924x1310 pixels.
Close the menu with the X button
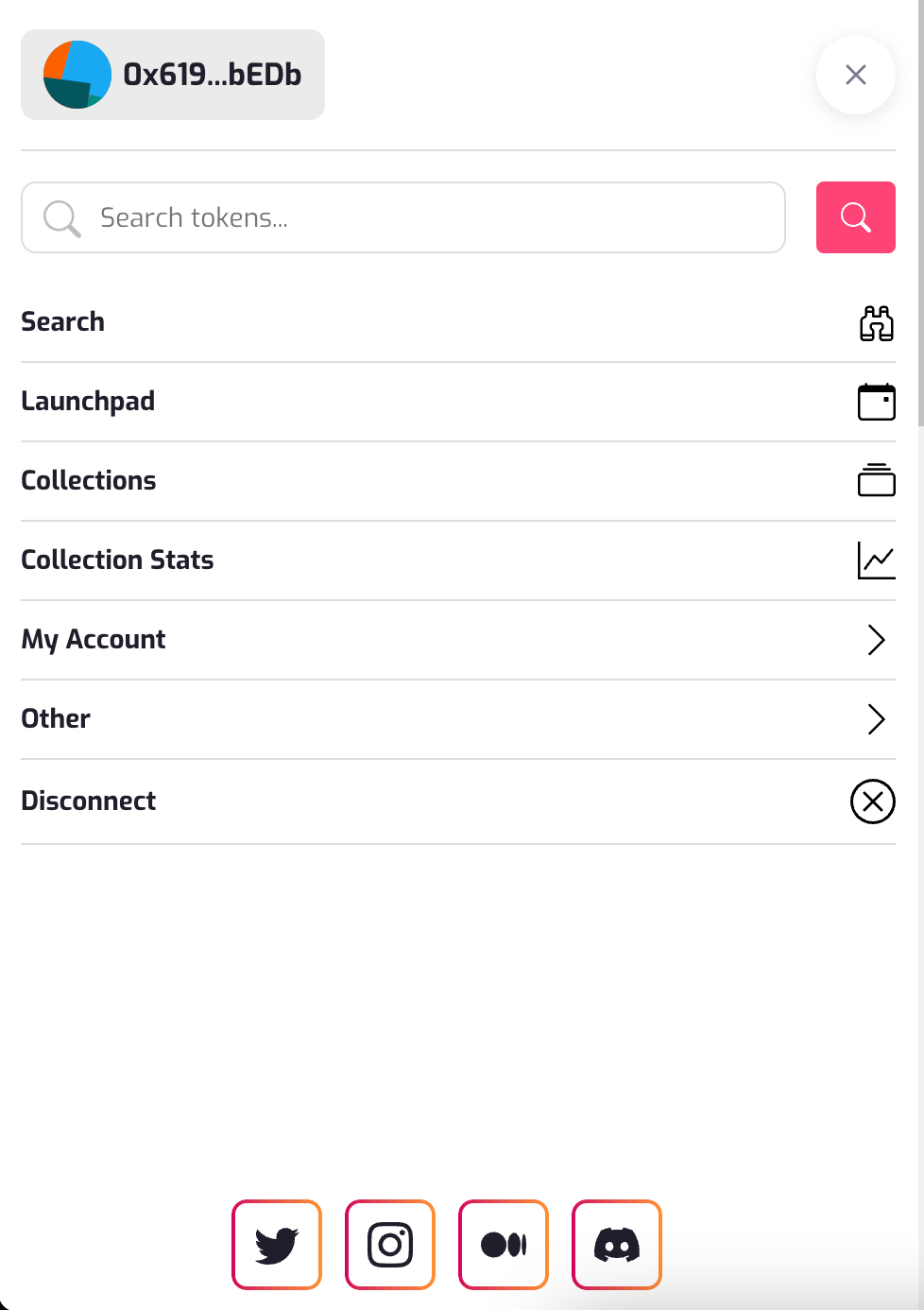click(856, 75)
